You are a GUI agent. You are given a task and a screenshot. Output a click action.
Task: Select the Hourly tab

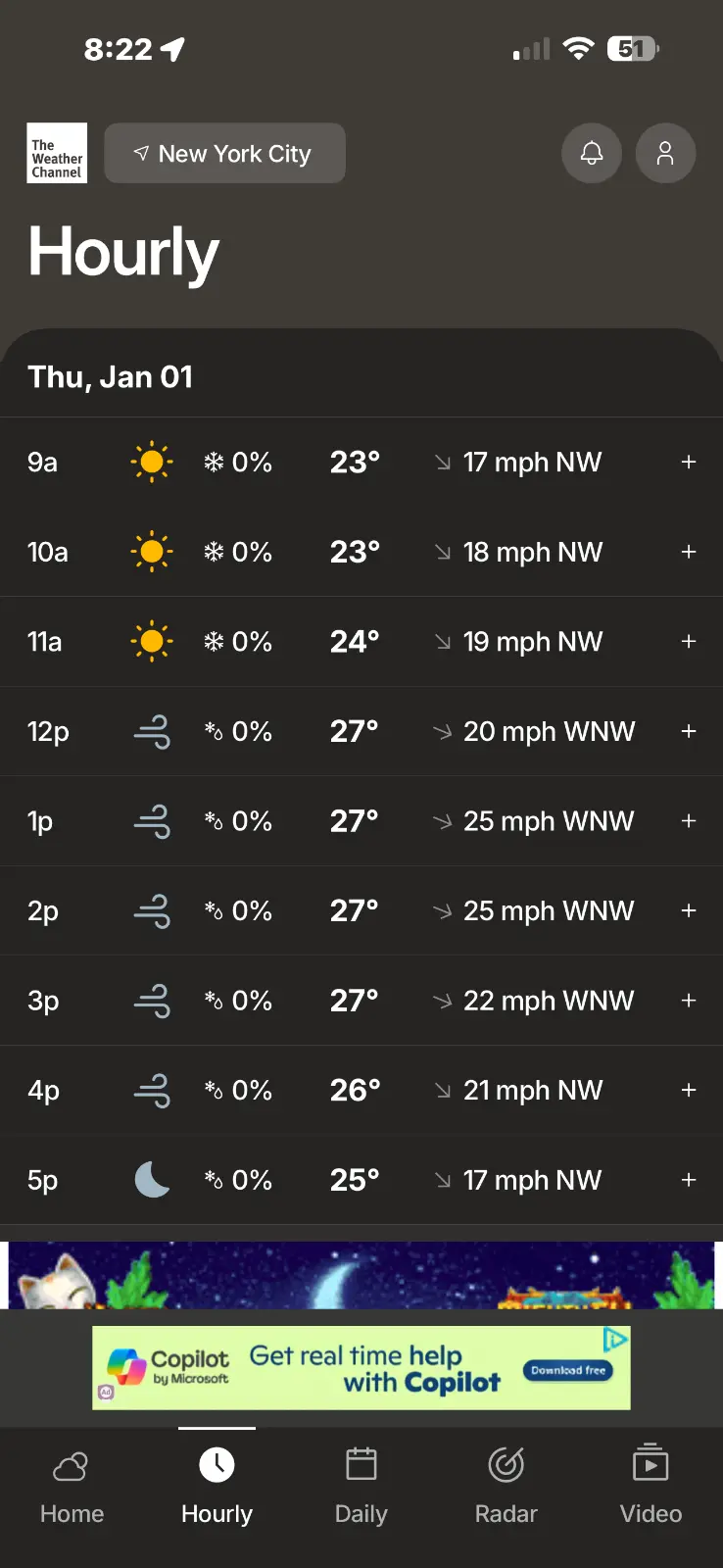217,1487
